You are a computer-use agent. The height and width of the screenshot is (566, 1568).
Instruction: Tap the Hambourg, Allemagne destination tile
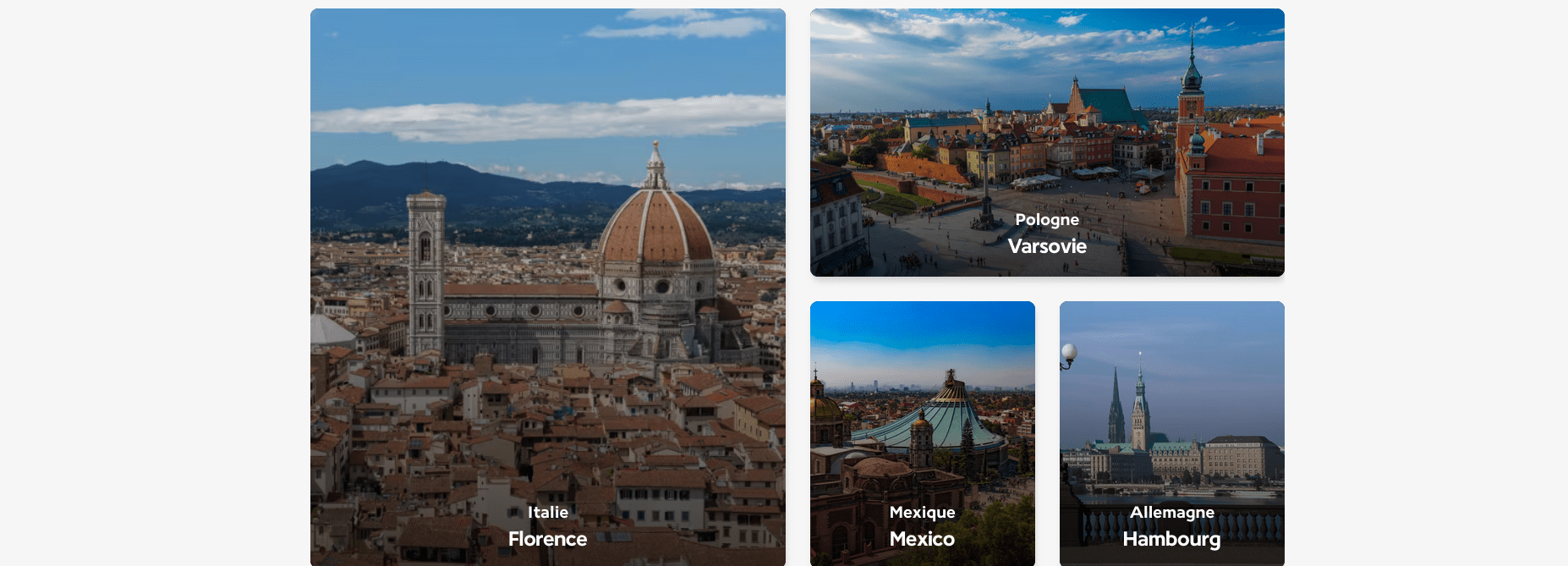(x=1171, y=433)
